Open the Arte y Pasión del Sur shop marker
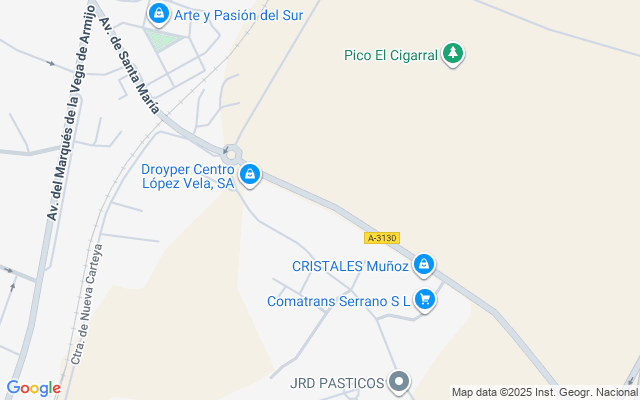 point(158,13)
